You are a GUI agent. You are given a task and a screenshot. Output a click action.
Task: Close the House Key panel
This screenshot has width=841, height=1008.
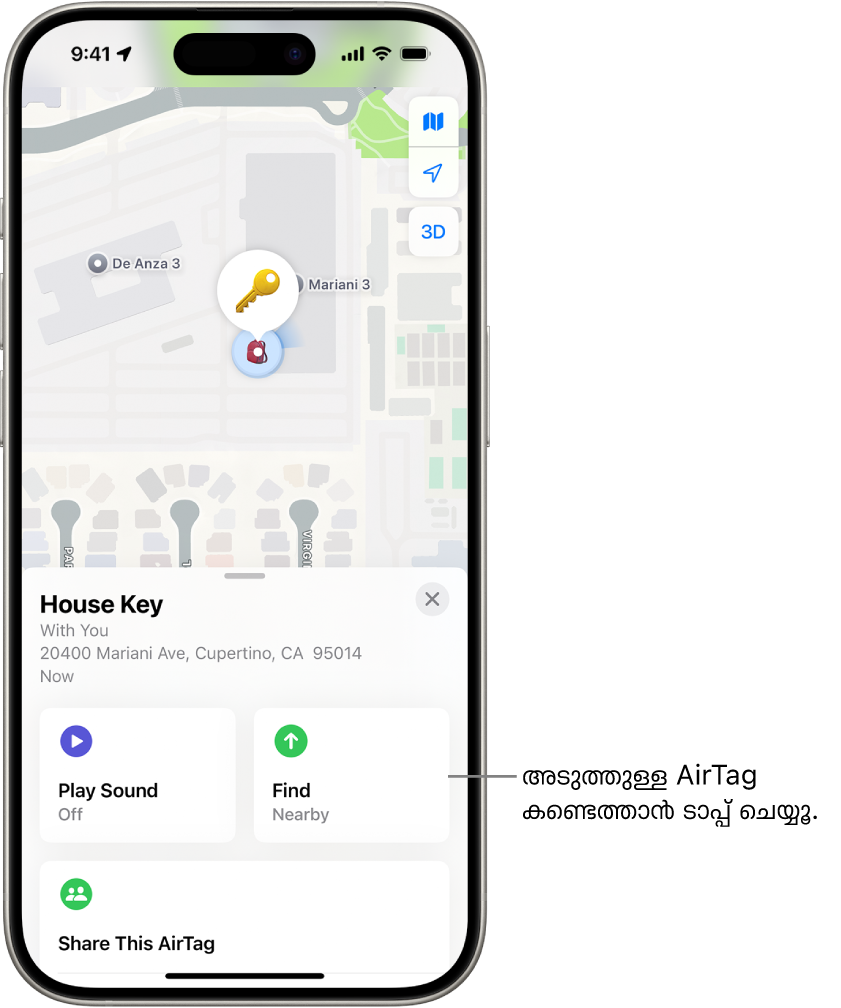click(x=432, y=599)
